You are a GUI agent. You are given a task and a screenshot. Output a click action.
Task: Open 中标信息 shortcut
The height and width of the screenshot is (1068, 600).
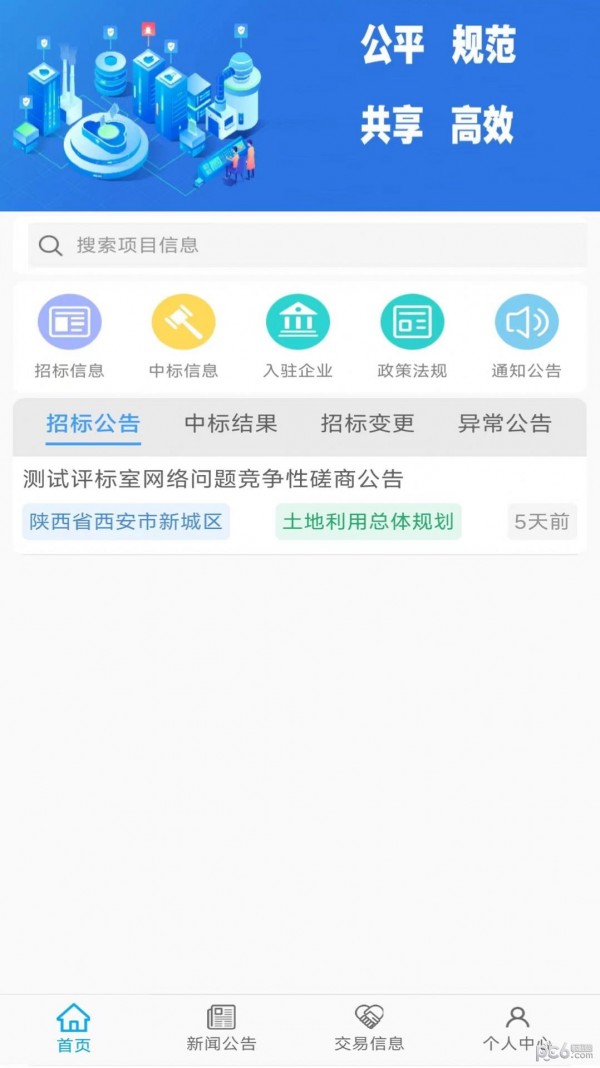[x=183, y=336]
